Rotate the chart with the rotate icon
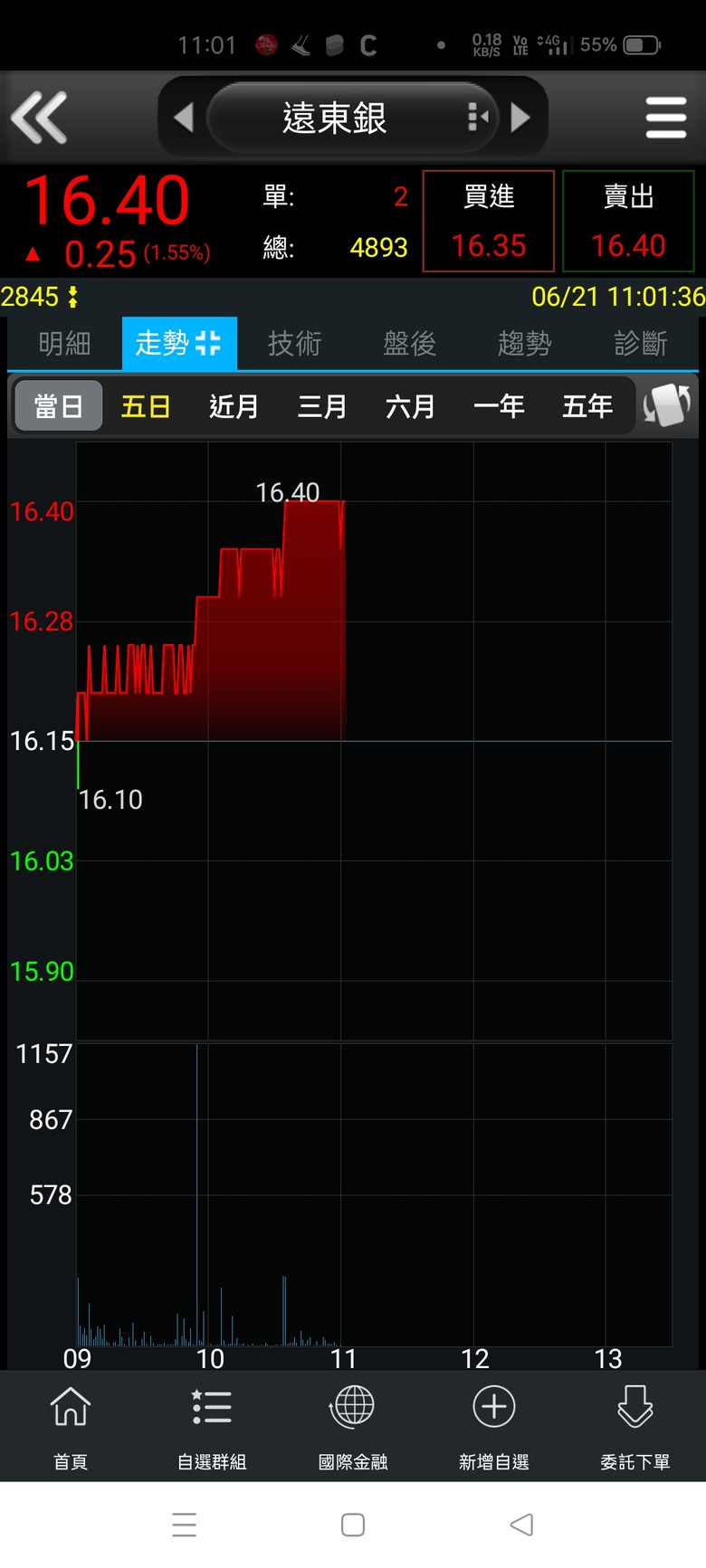Screen dimensions: 706x1568 (667, 405)
